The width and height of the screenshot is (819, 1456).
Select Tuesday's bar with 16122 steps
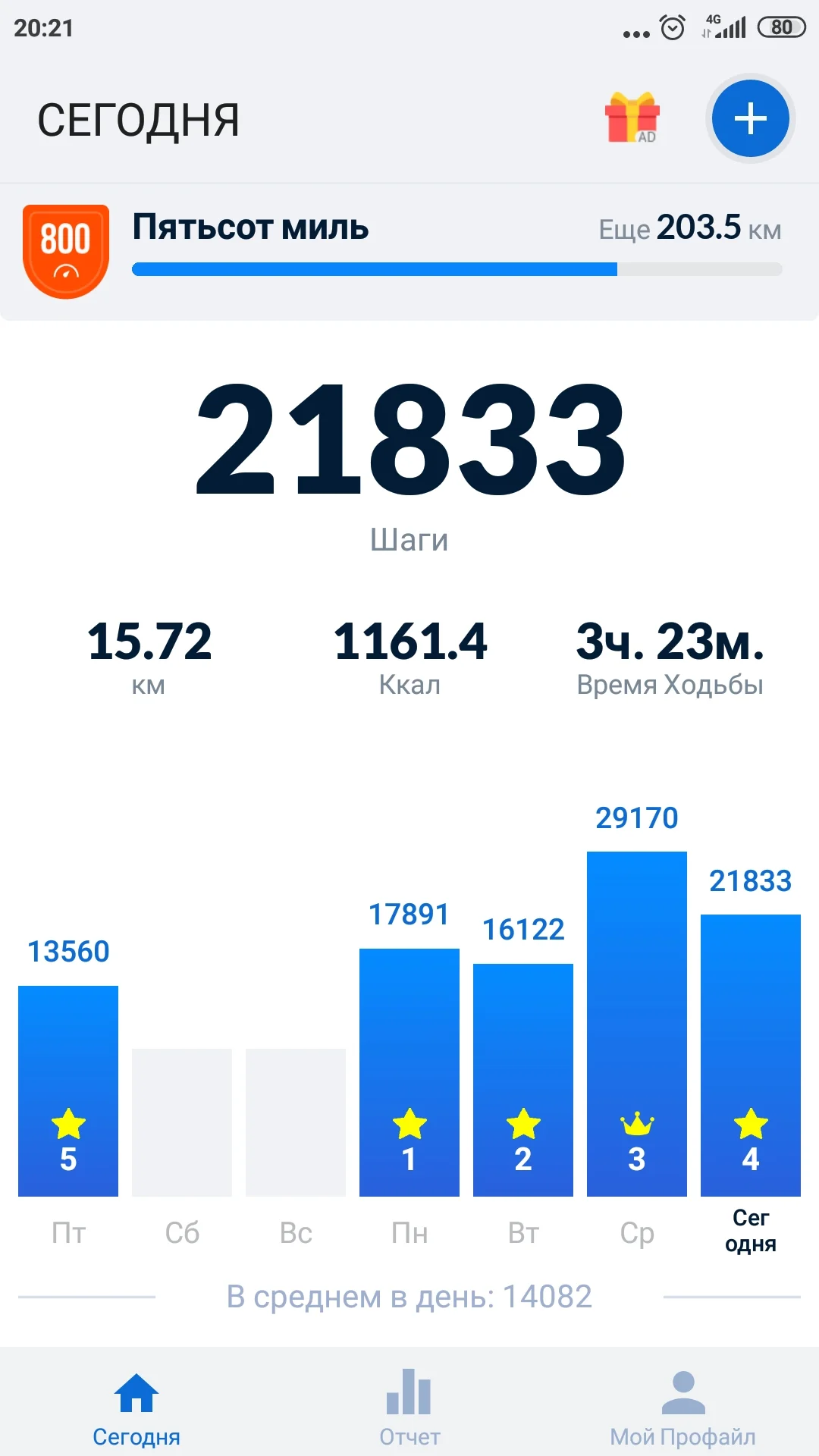523,1080
